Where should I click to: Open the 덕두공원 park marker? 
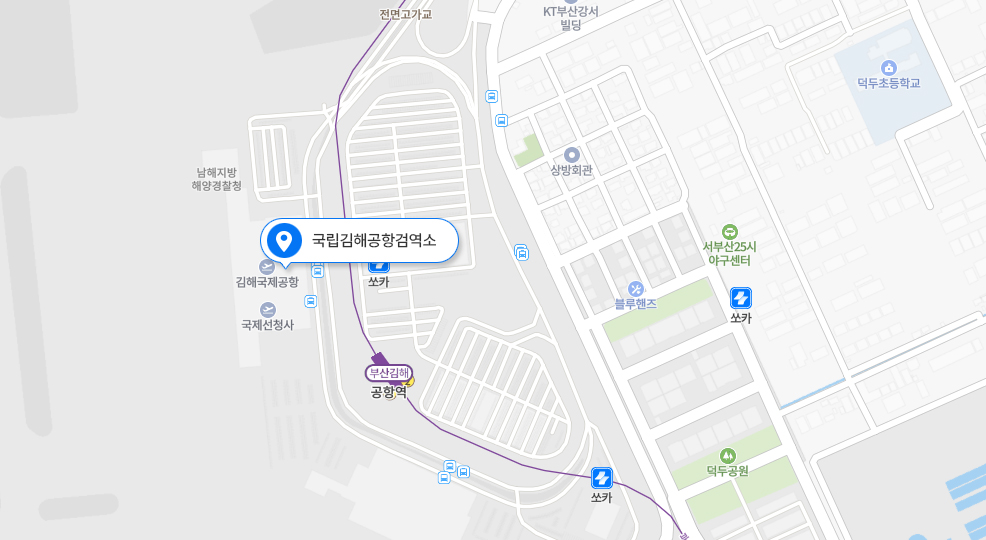727,456
